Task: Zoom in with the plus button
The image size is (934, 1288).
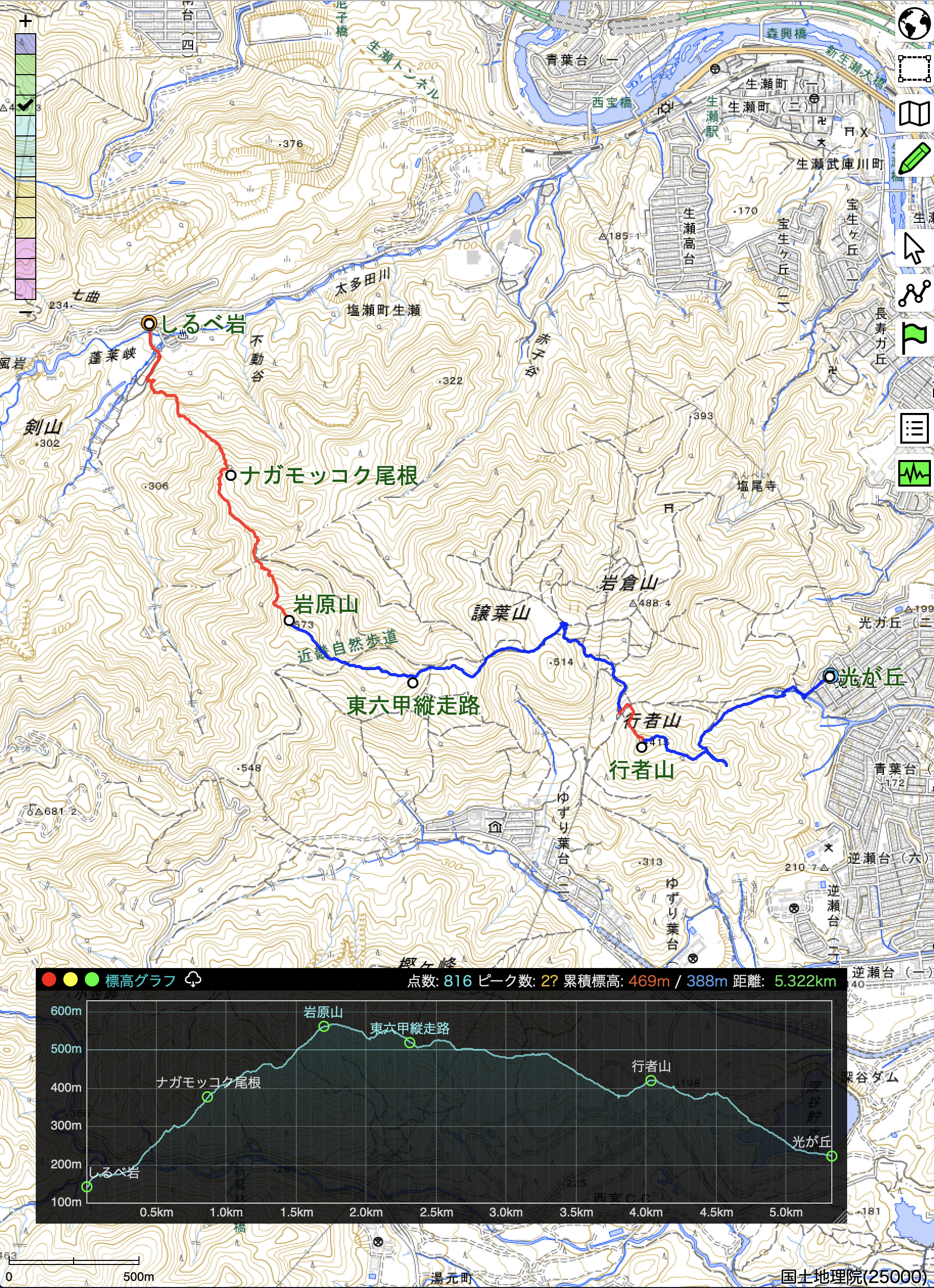Action: (x=25, y=21)
